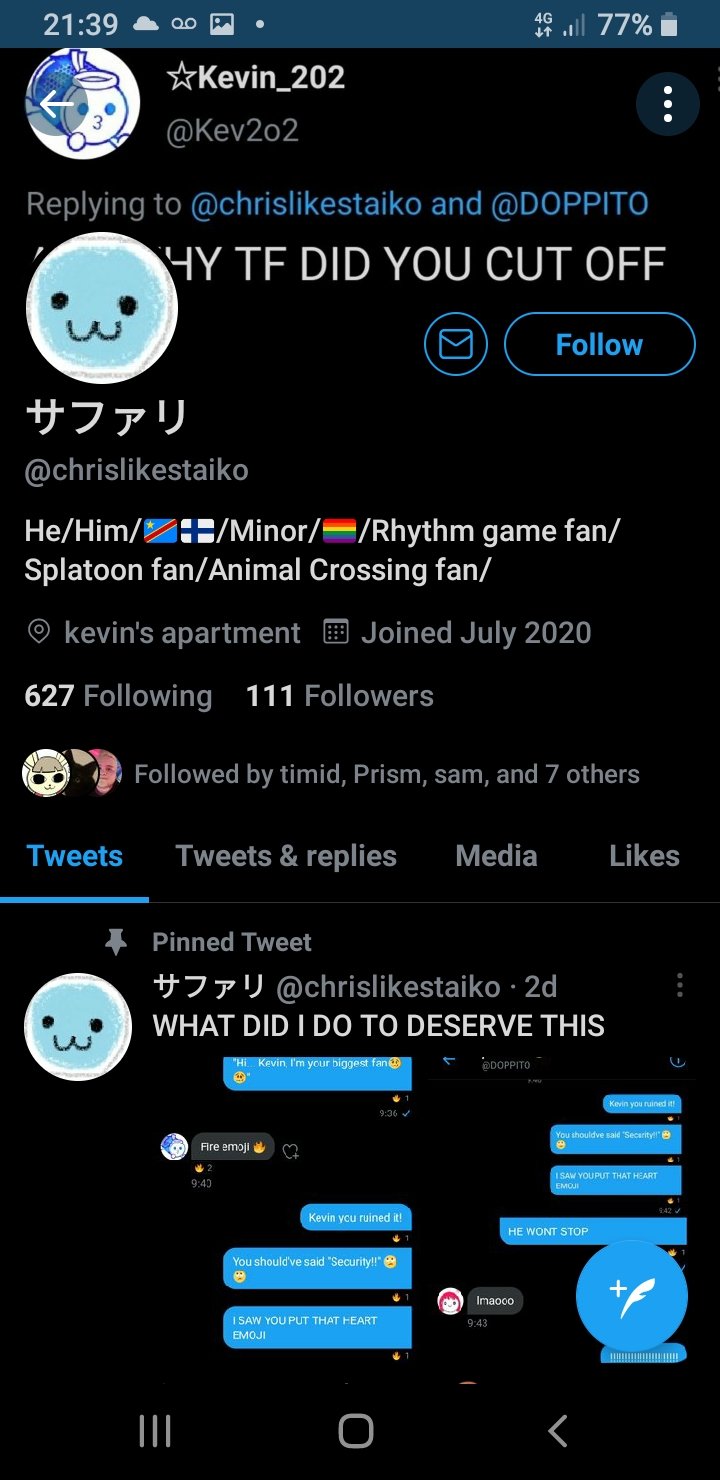Send a direct message to chrislikestaiko

(456, 345)
